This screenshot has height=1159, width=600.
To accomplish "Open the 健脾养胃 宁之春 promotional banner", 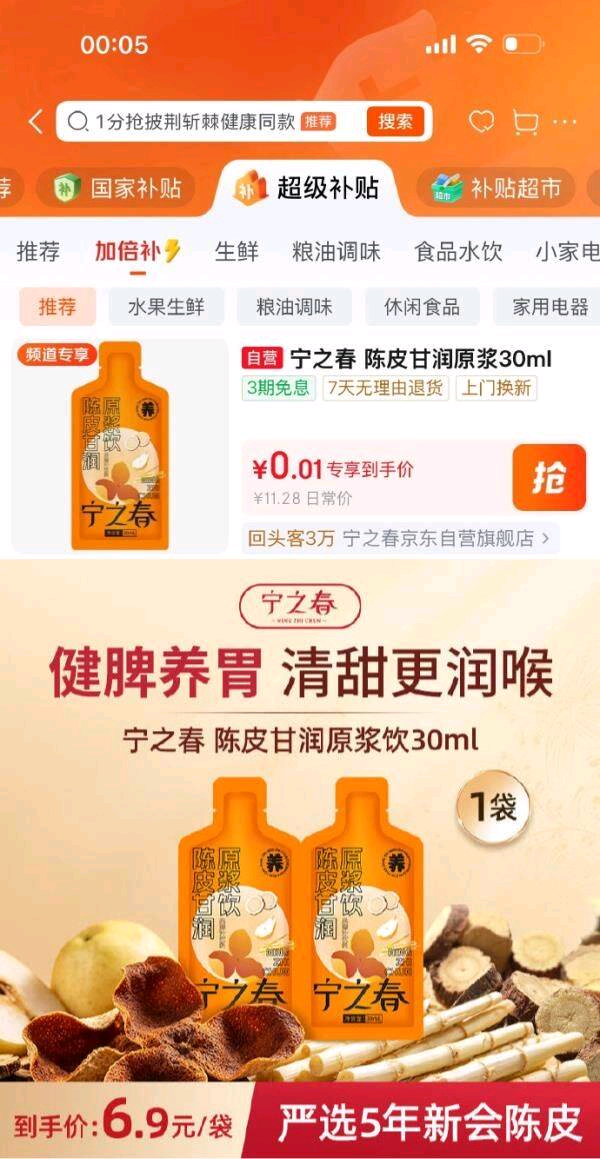I will pyautogui.click(x=300, y=859).
